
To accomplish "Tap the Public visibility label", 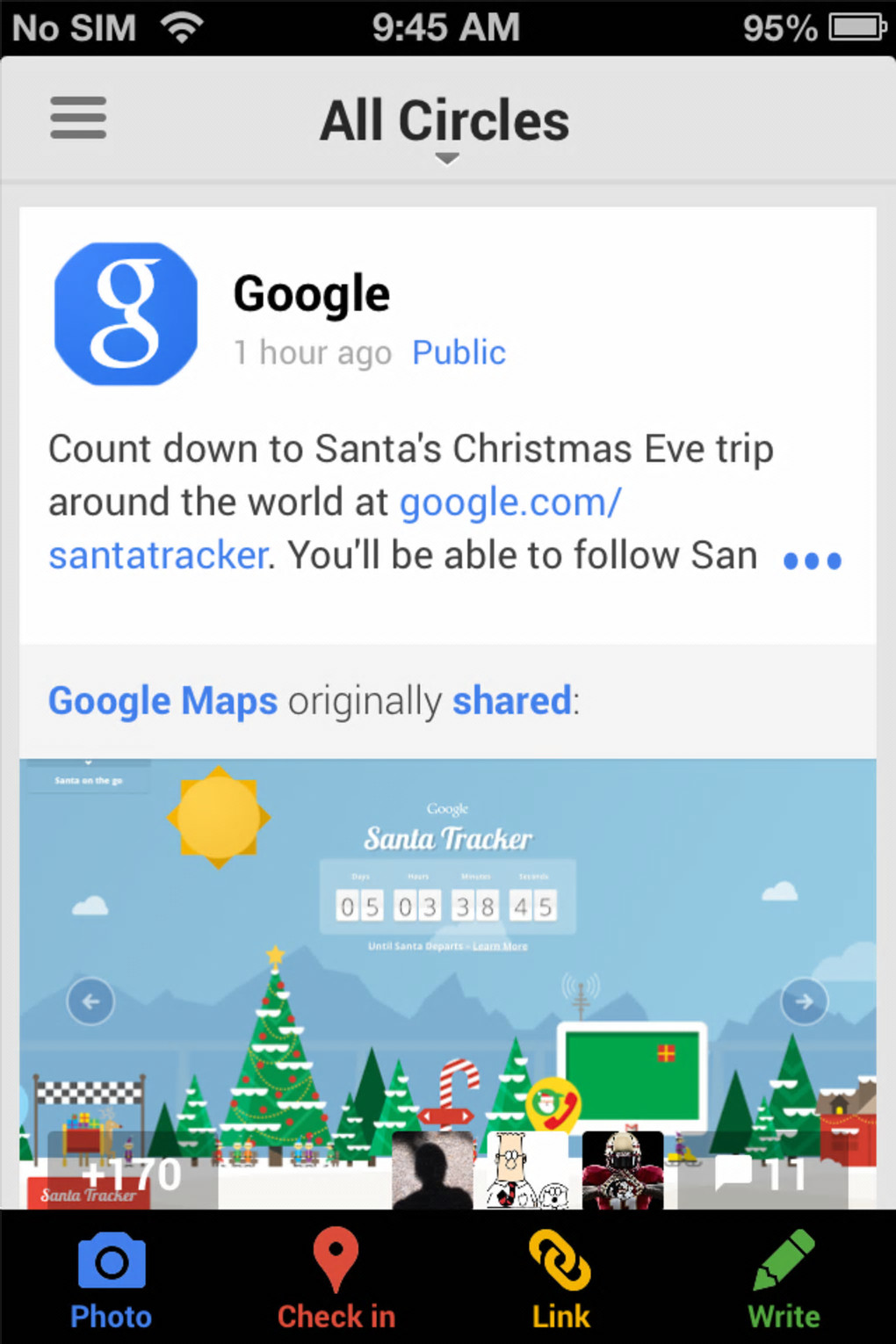I will (x=459, y=353).
